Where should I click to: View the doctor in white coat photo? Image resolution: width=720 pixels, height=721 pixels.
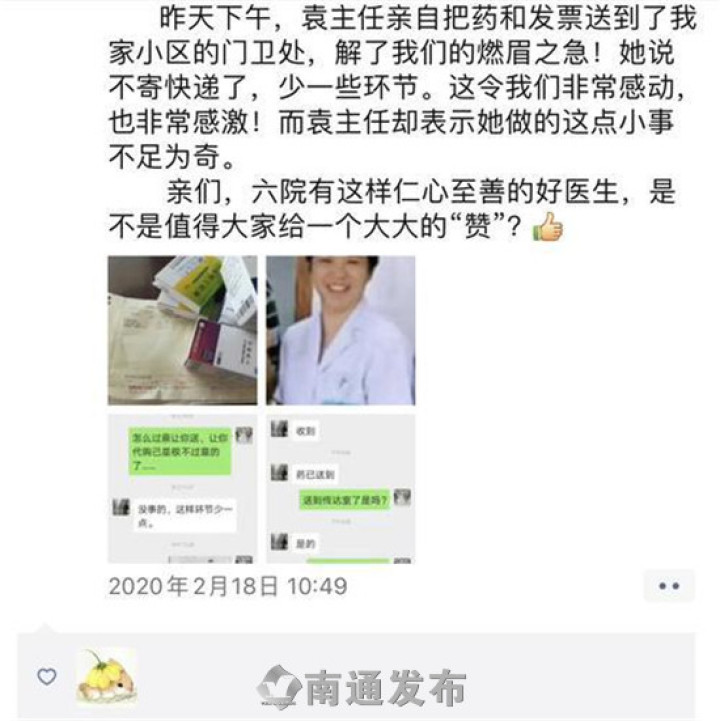point(340,329)
